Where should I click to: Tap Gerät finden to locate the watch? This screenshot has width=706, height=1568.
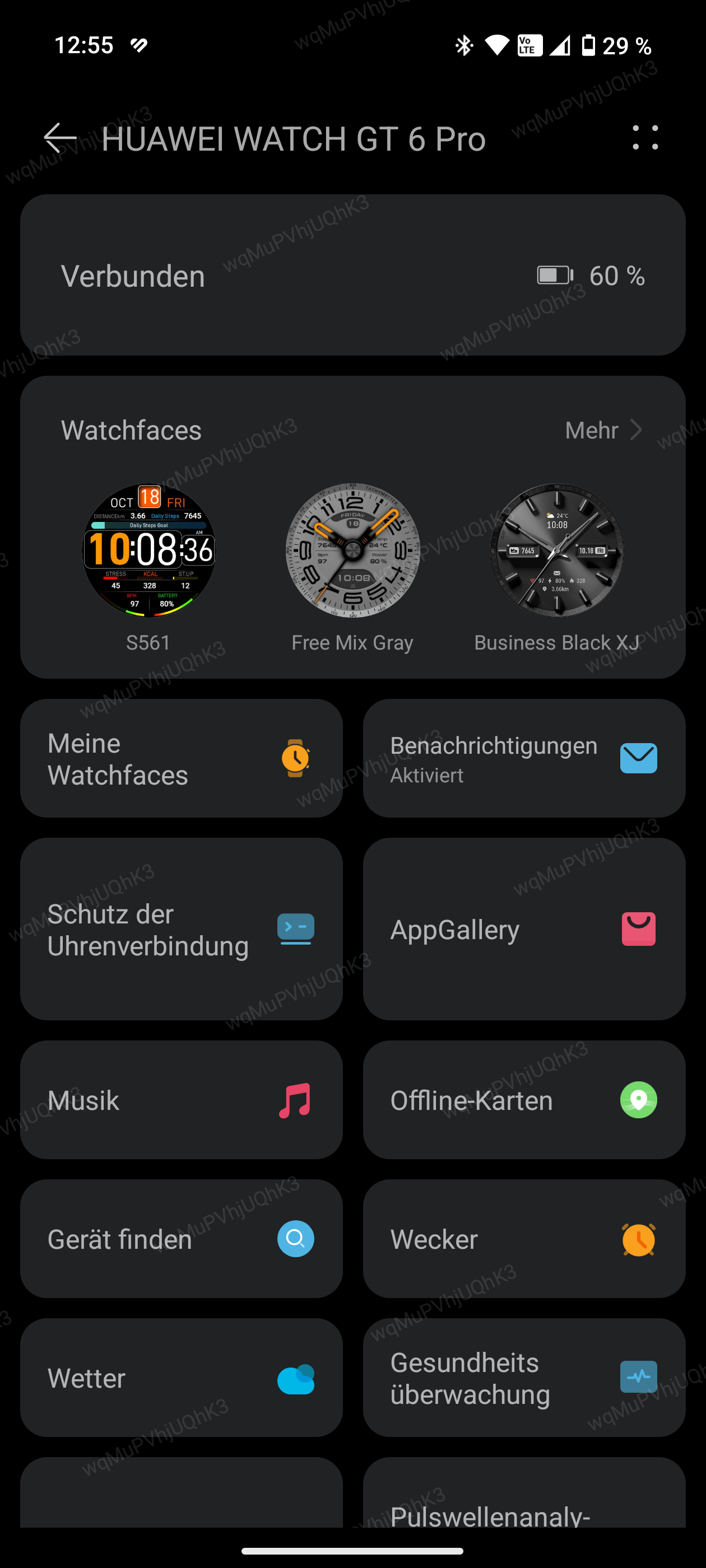(181, 1239)
